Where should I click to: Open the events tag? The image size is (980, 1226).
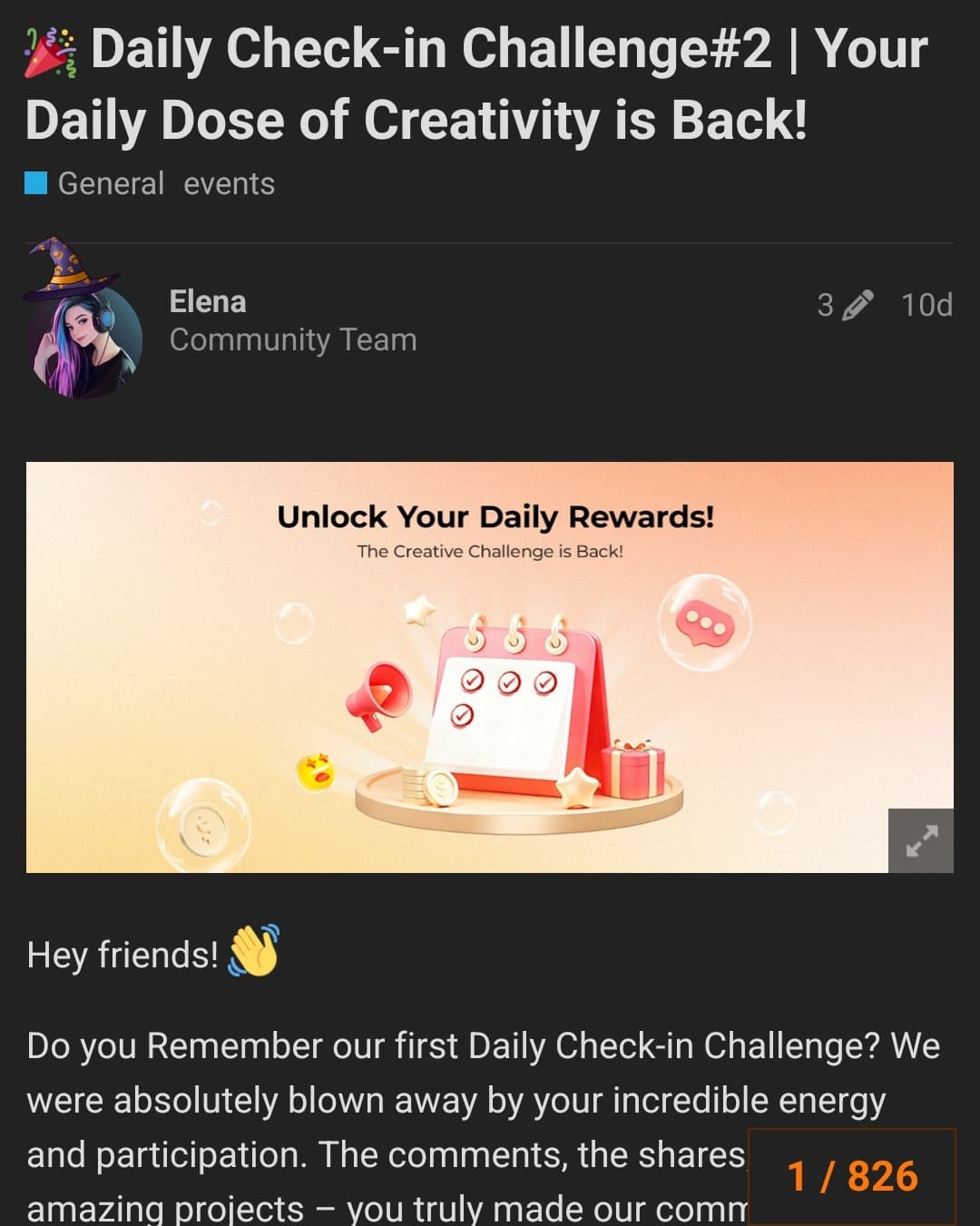pos(229,184)
